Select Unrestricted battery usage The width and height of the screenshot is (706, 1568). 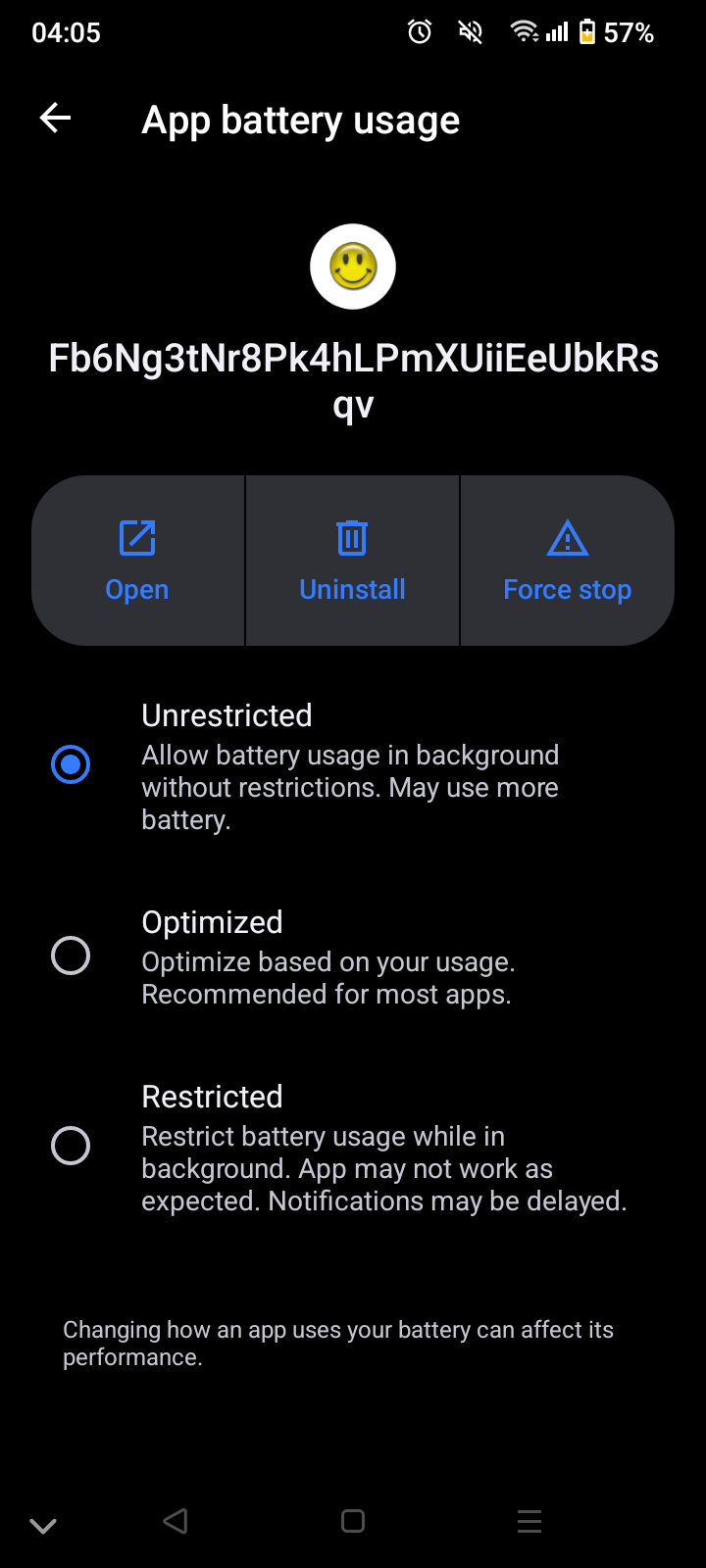[x=71, y=764]
